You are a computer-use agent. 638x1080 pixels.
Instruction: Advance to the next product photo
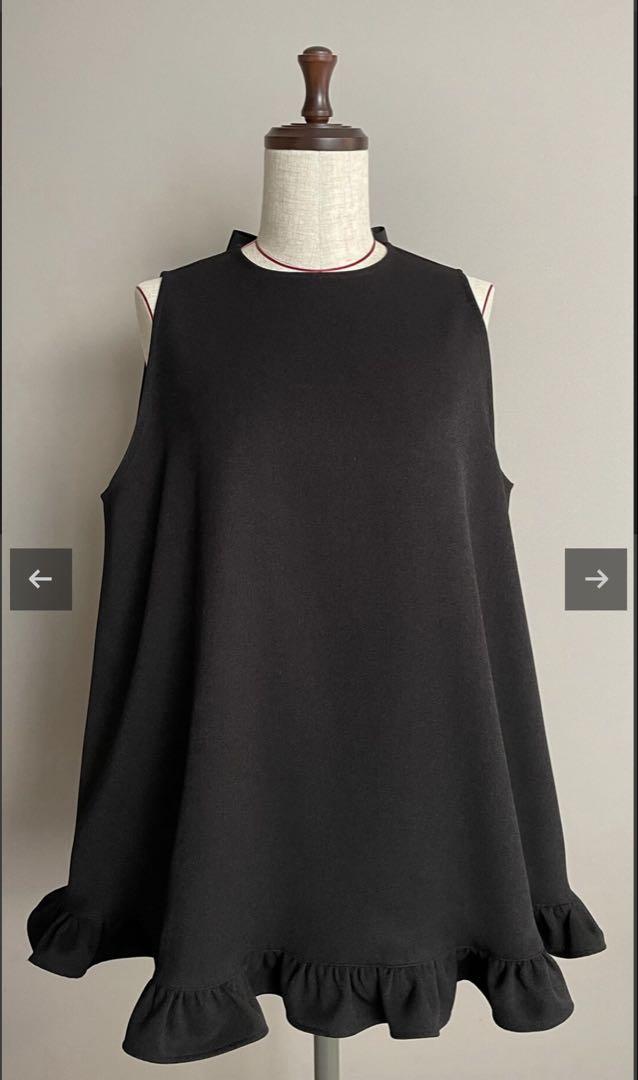coord(596,579)
